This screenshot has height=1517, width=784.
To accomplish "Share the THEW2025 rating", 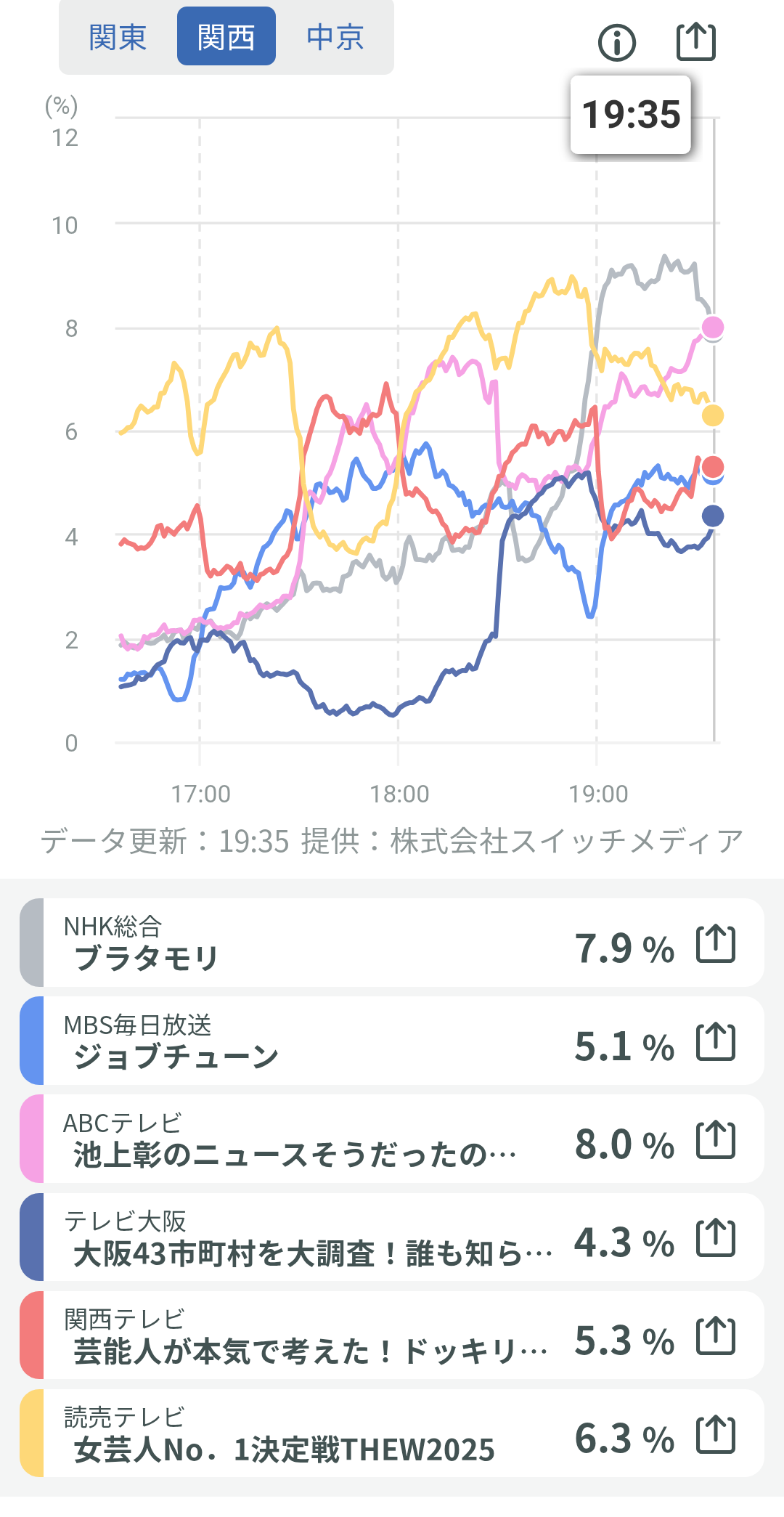I will (716, 1434).
